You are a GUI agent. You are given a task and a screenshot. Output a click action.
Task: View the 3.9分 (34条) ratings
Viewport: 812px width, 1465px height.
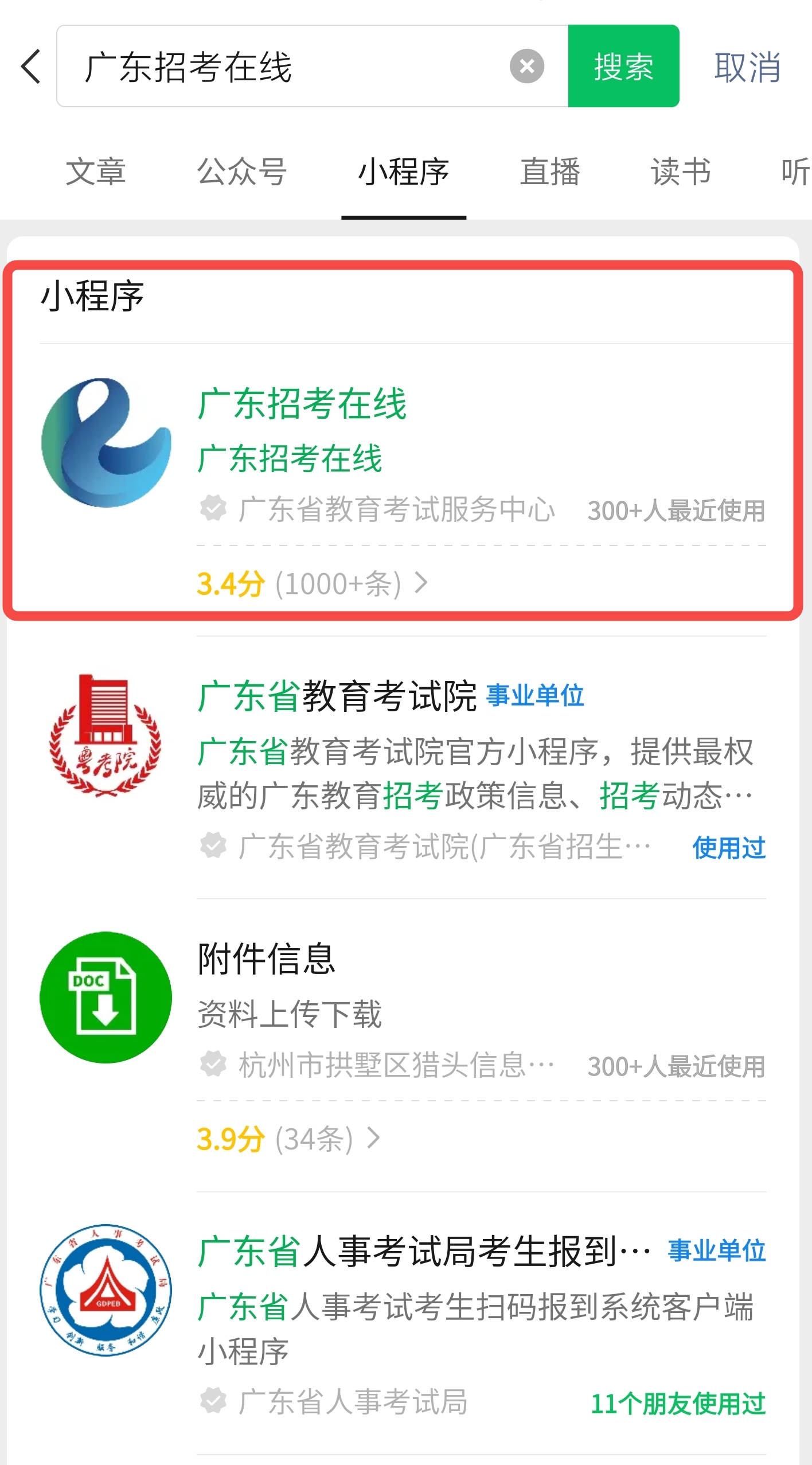click(x=288, y=1139)
